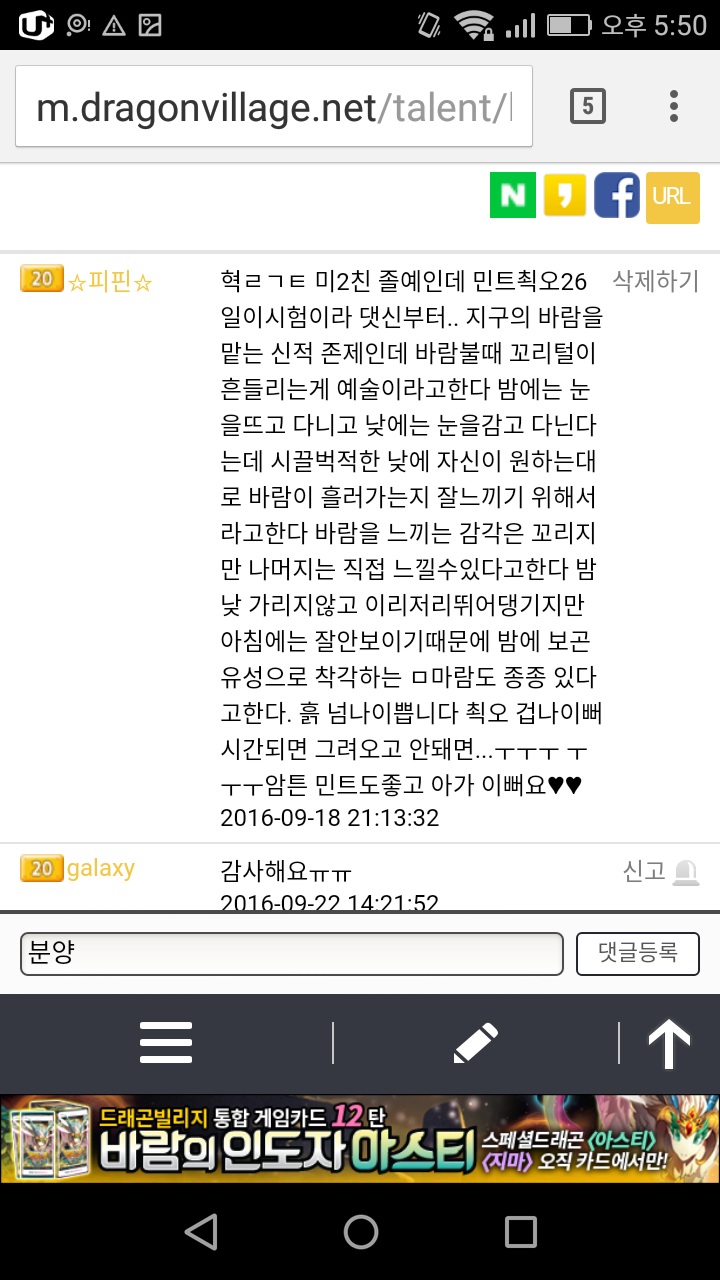
Task: Go back with the system back button
Action: (201, 1232)
